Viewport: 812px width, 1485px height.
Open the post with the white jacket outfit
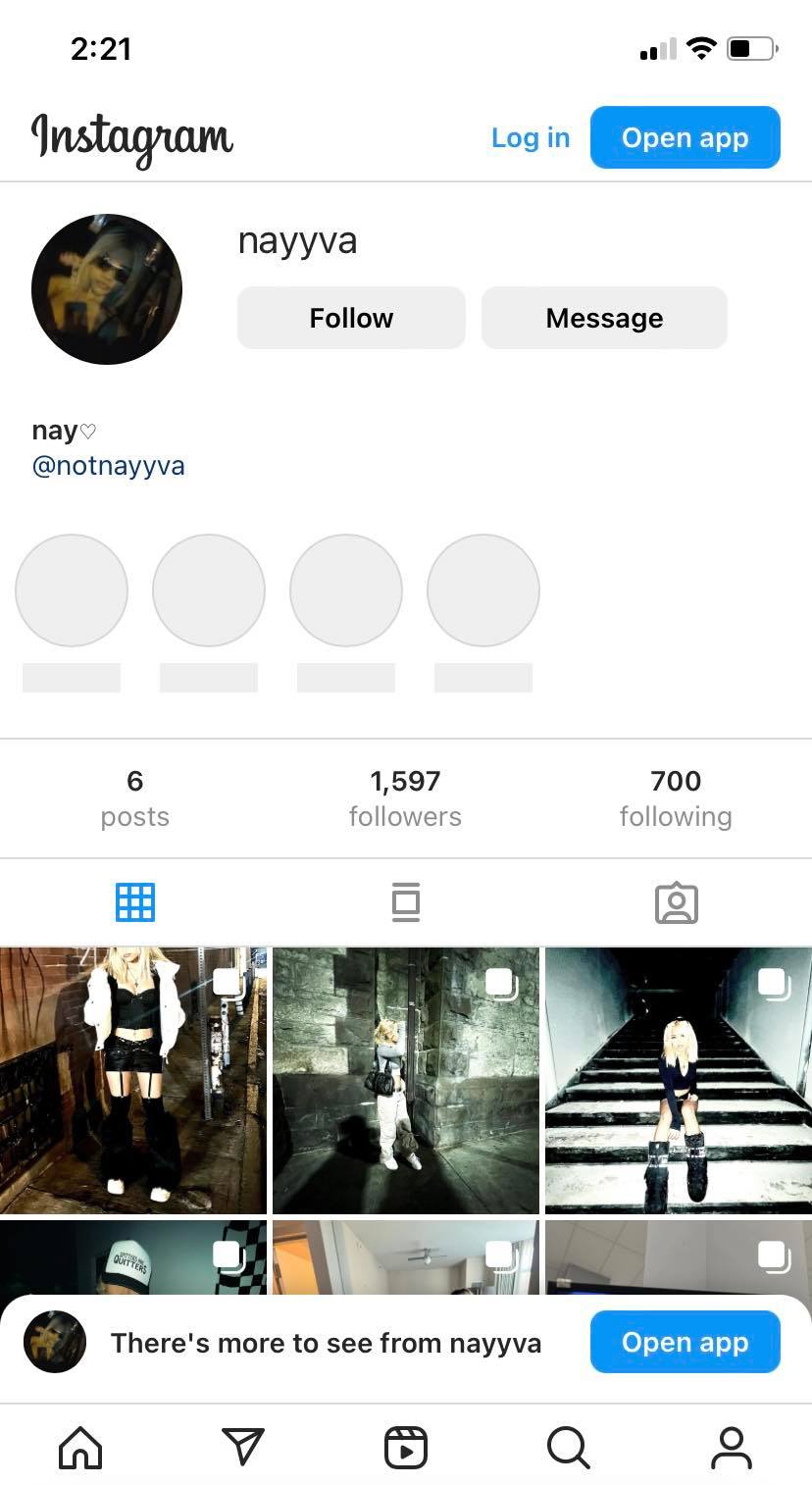pyautogui.click(x=133, y=1080)
